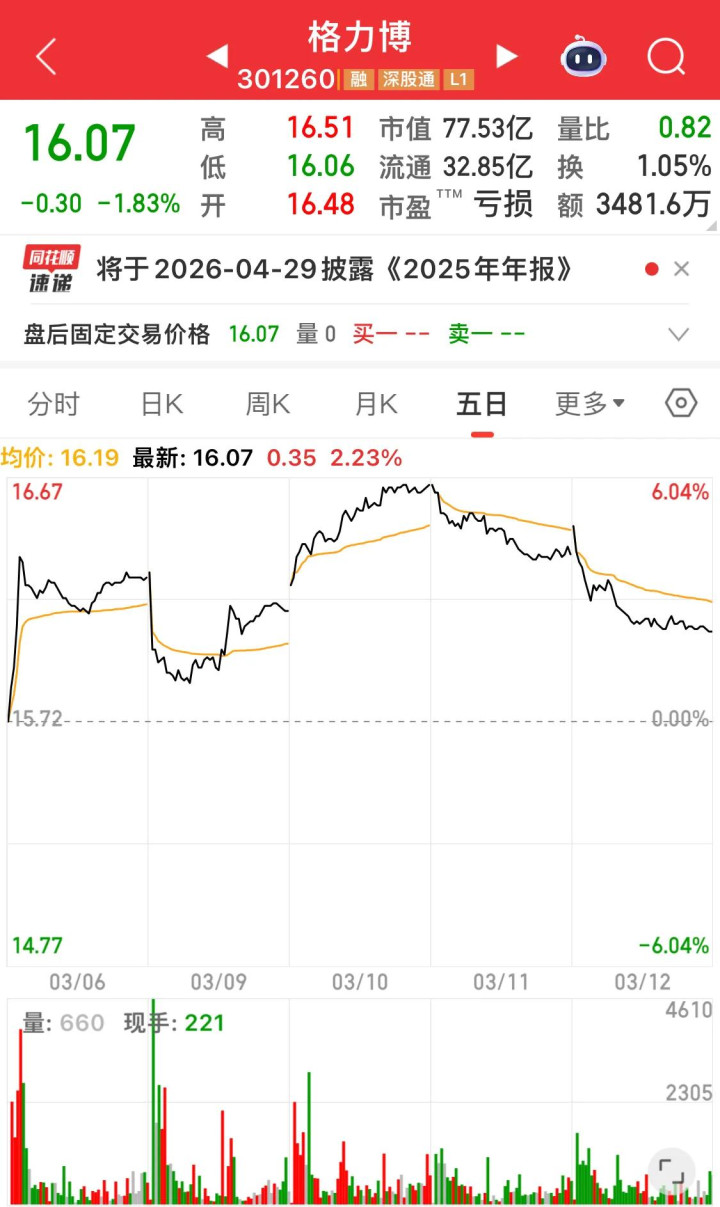Open the robot assistant icon
This screenshot has height=1207, width=720.
coord(583,57)
